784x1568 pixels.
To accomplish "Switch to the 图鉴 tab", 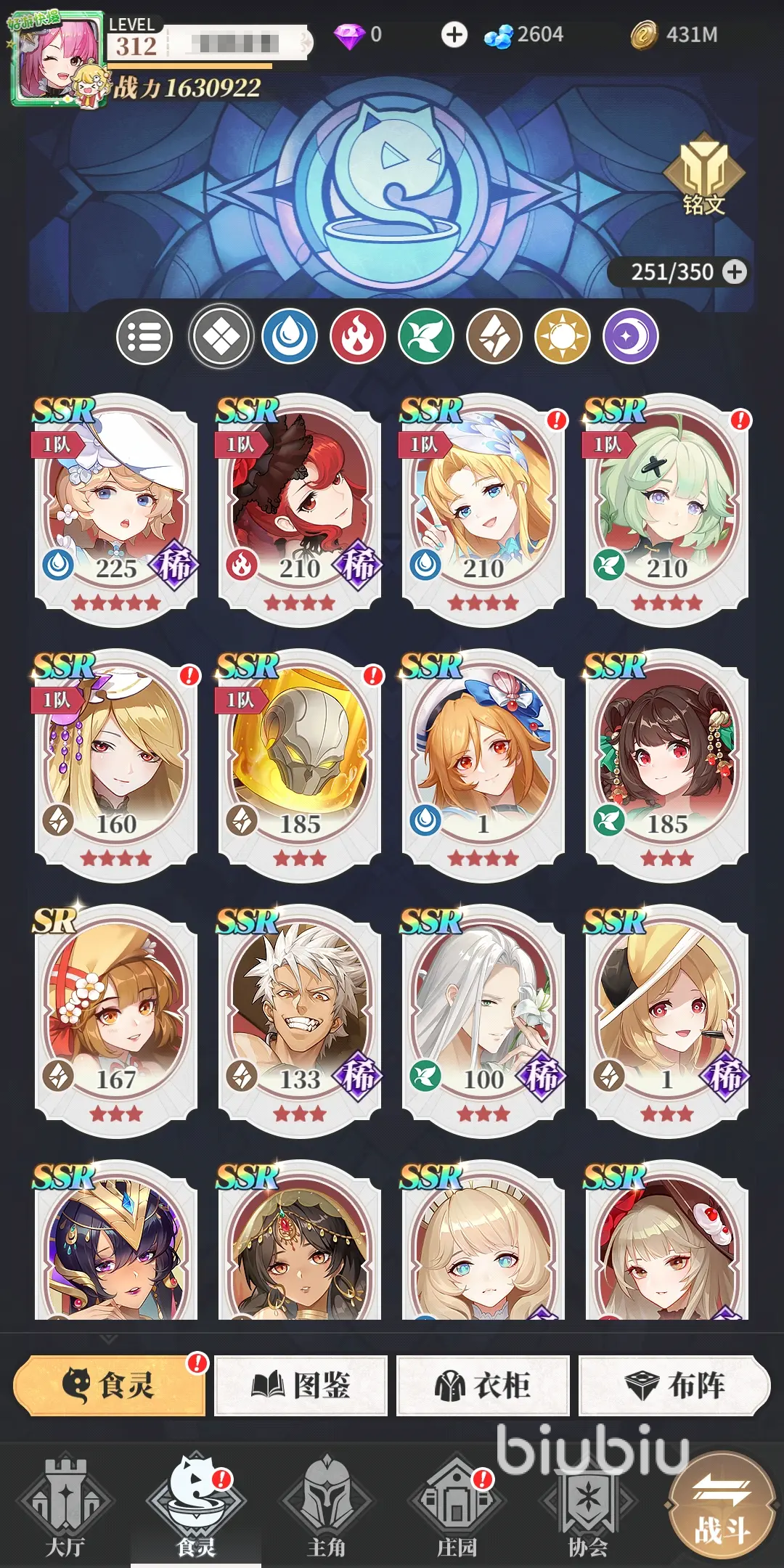I will pos(301,1385).
